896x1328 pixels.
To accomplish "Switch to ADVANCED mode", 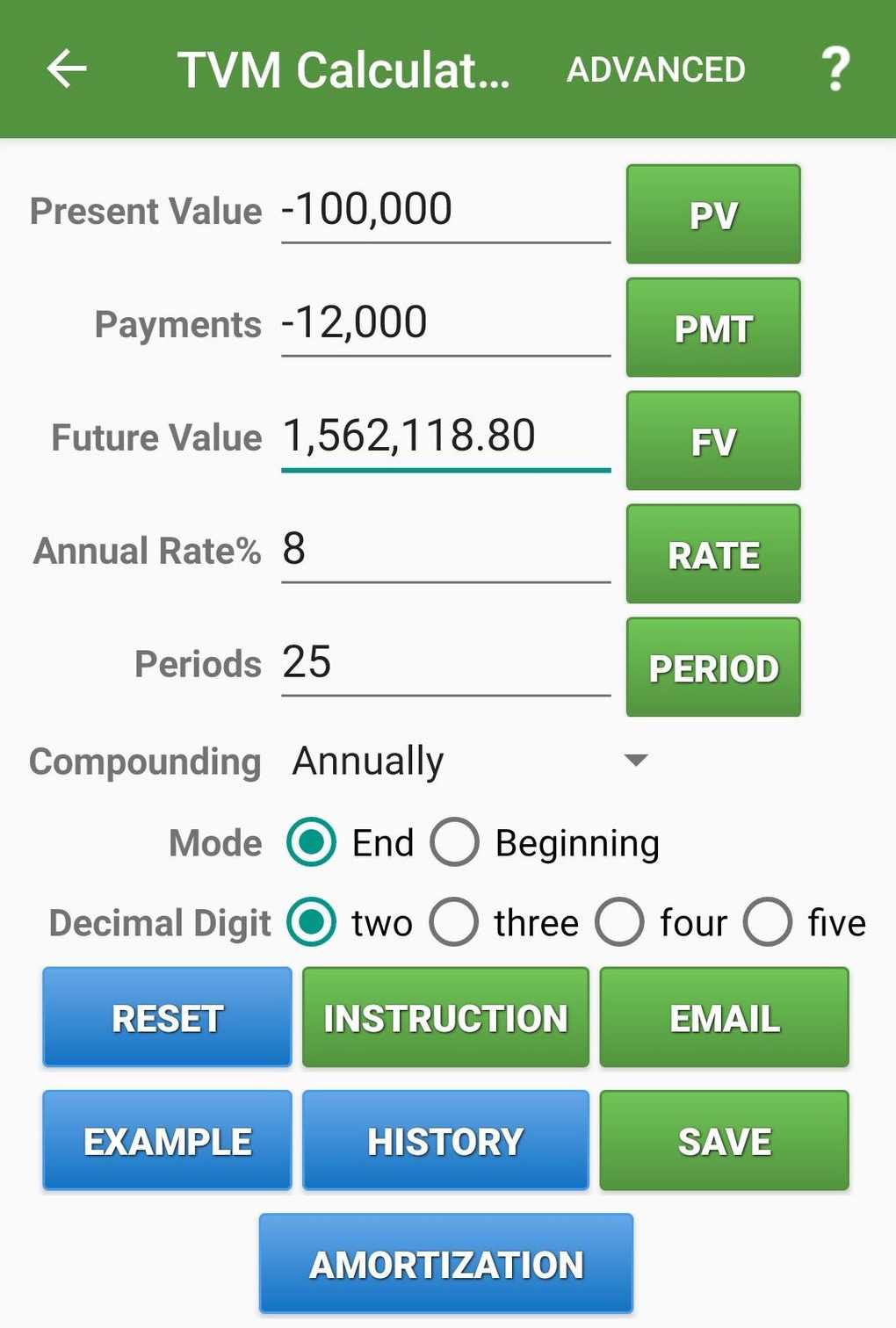I will [x=656, y=69].
